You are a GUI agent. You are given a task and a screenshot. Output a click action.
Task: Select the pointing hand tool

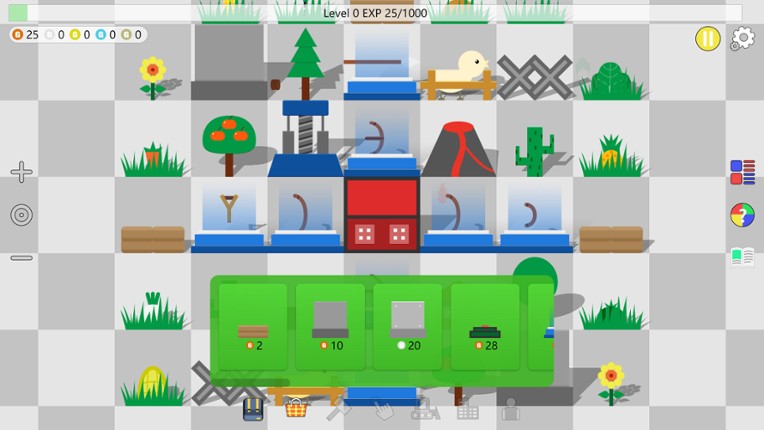tap(382, 409)
